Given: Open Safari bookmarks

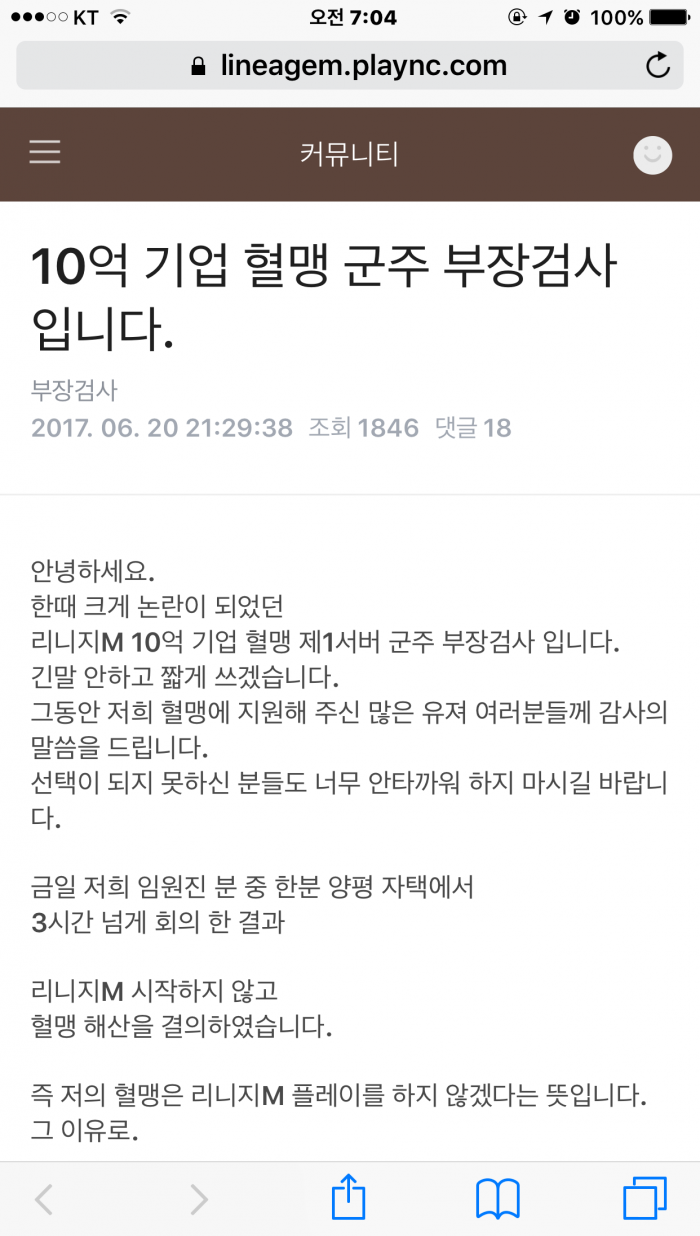Looking at the screenshot, I should coord(497,1199).
